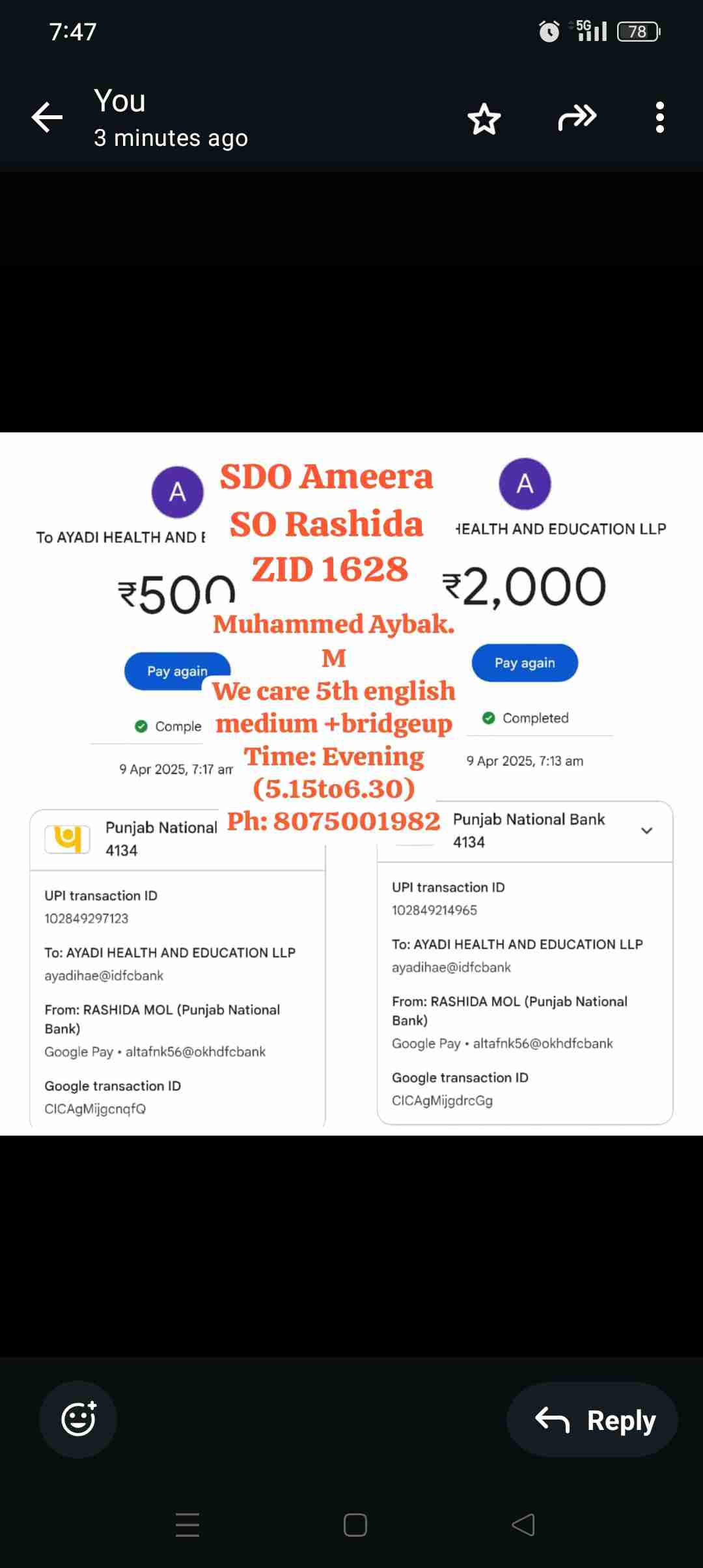Open recent apps from navigation bar
703x1568 pixels.
tap(187, 1525)
